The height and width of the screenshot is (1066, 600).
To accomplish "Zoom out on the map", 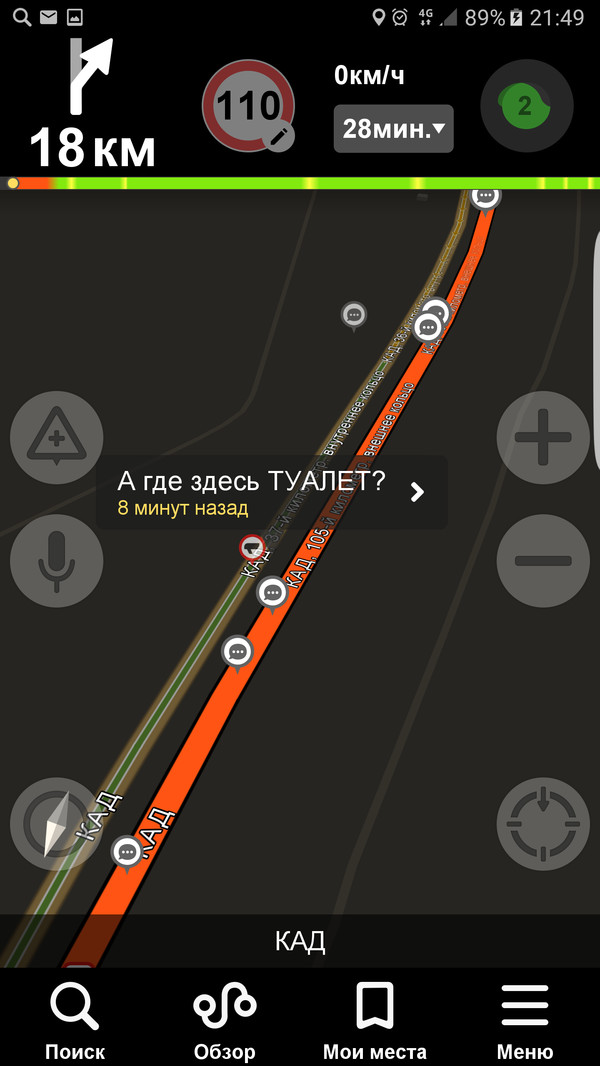I will click(543, 560).
